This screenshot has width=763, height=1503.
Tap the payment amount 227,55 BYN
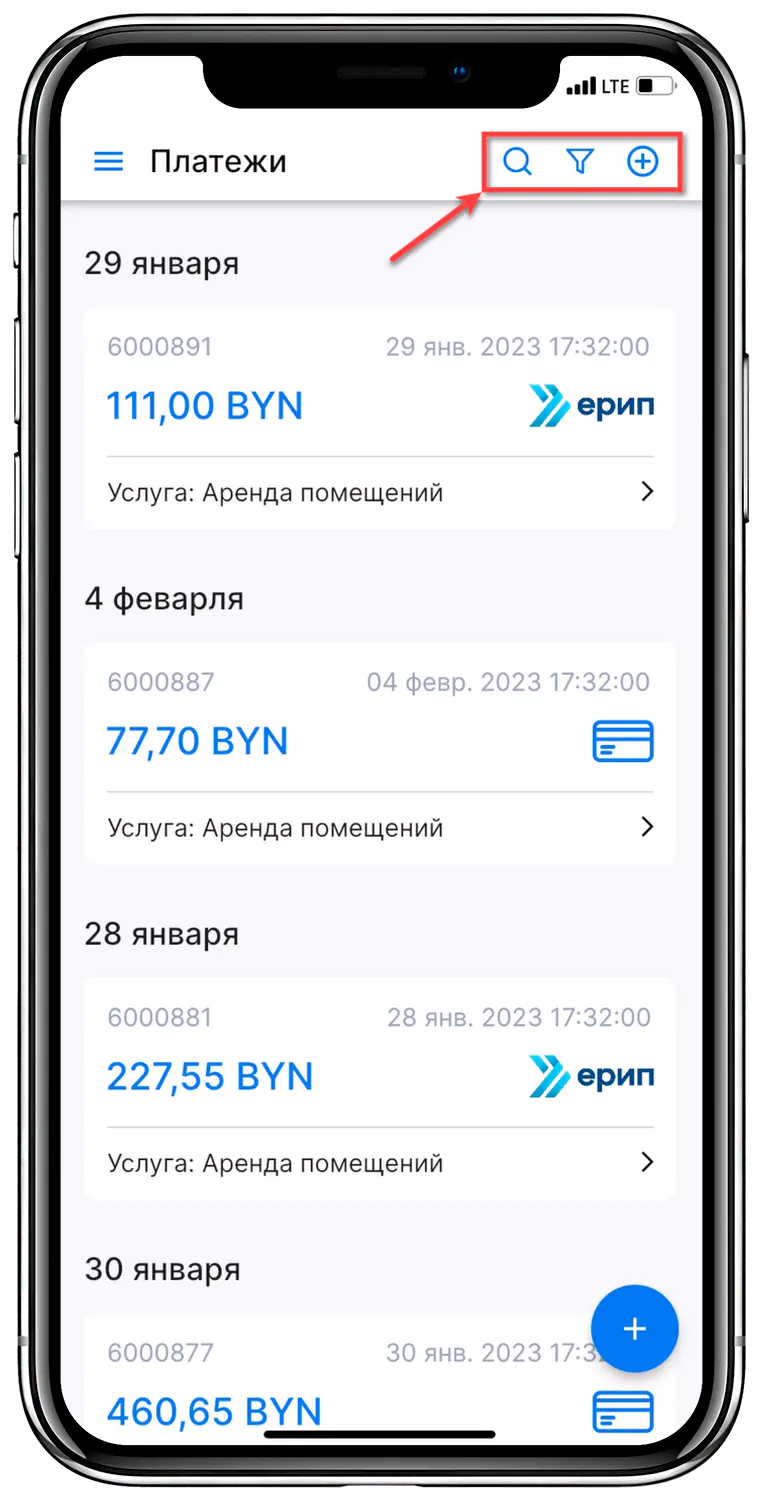coord(210,1076)
